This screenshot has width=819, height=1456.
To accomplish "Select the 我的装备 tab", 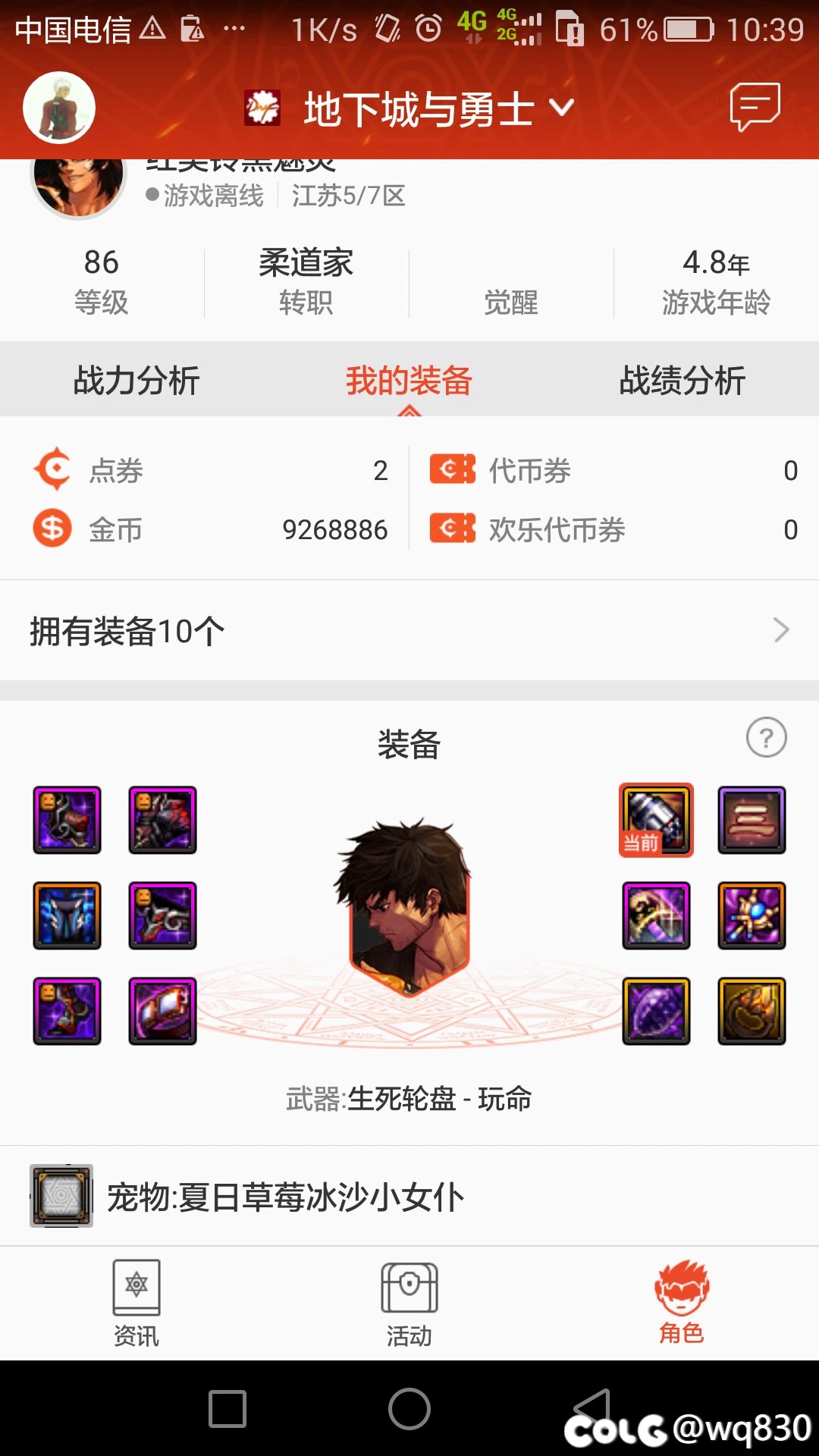I will [x=409, y=380].
